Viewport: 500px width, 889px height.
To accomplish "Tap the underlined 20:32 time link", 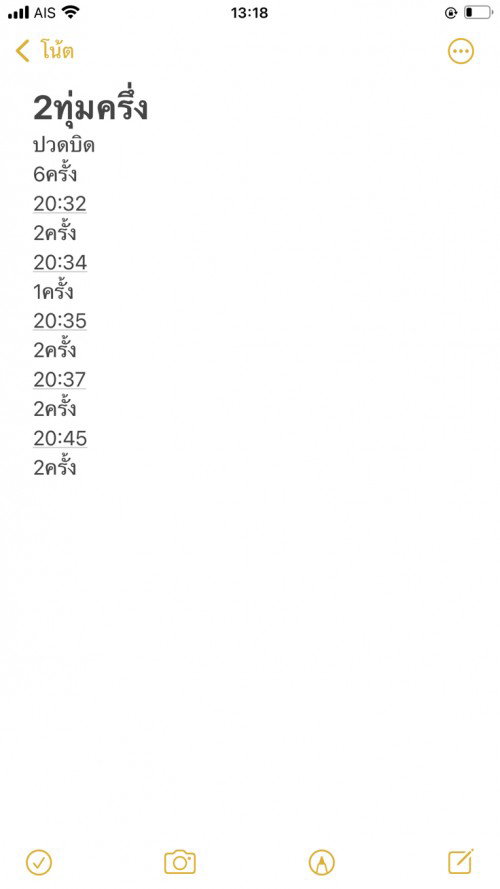I will coord(60,204).
